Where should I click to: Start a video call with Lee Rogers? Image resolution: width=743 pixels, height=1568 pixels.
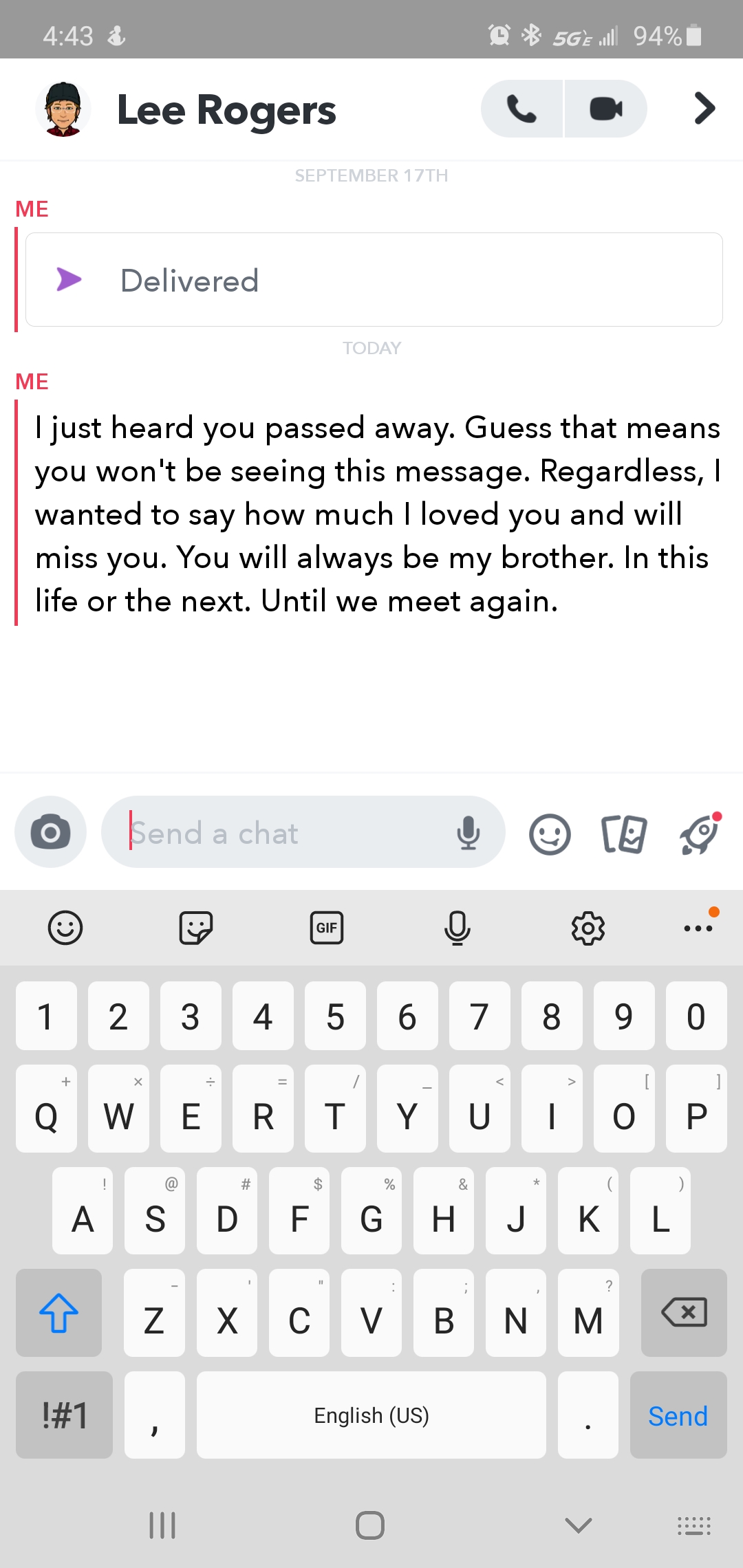606,109
